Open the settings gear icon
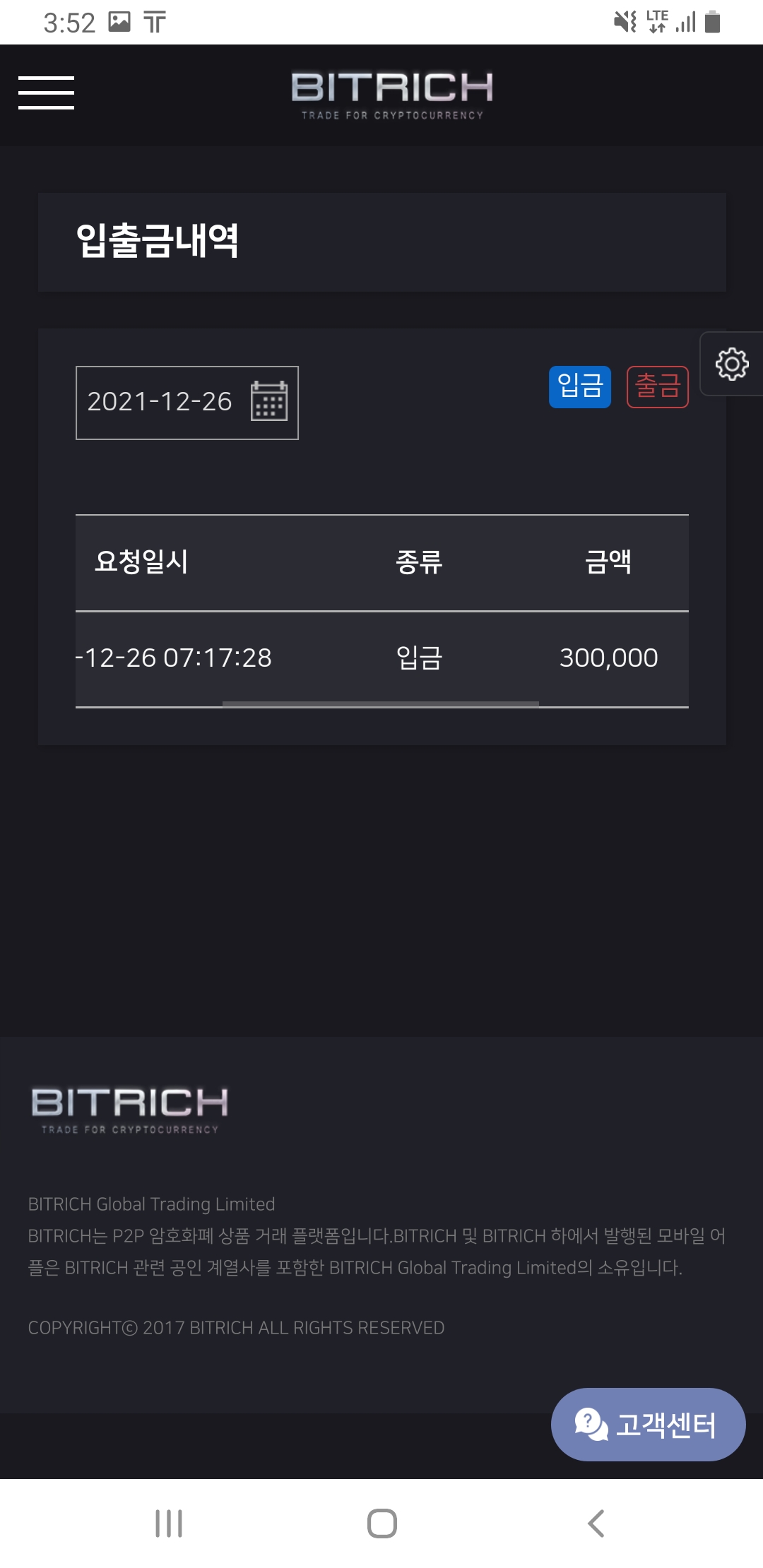Image resolution: width=763 pixels, height=1568 pixels. click(x=731, y=364)
